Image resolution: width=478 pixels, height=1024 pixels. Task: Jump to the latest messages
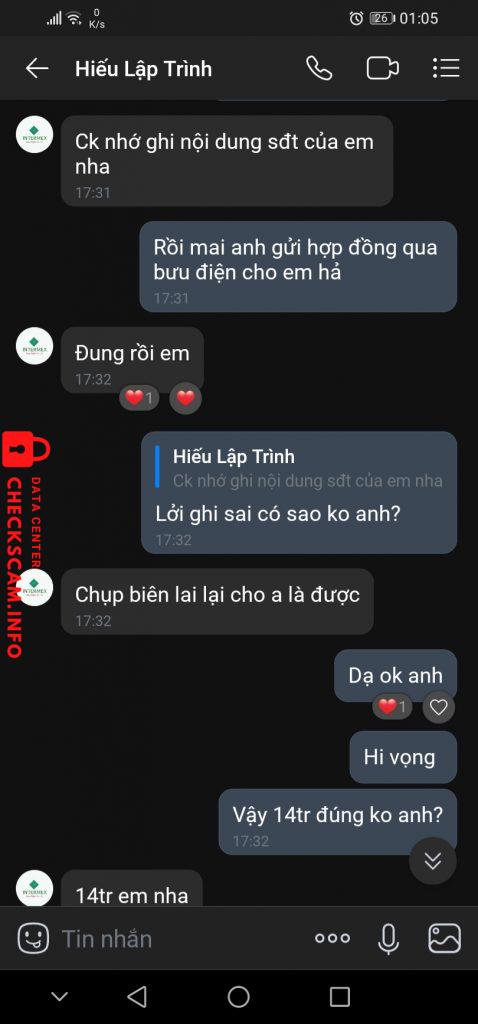click(x=432, y=861)
